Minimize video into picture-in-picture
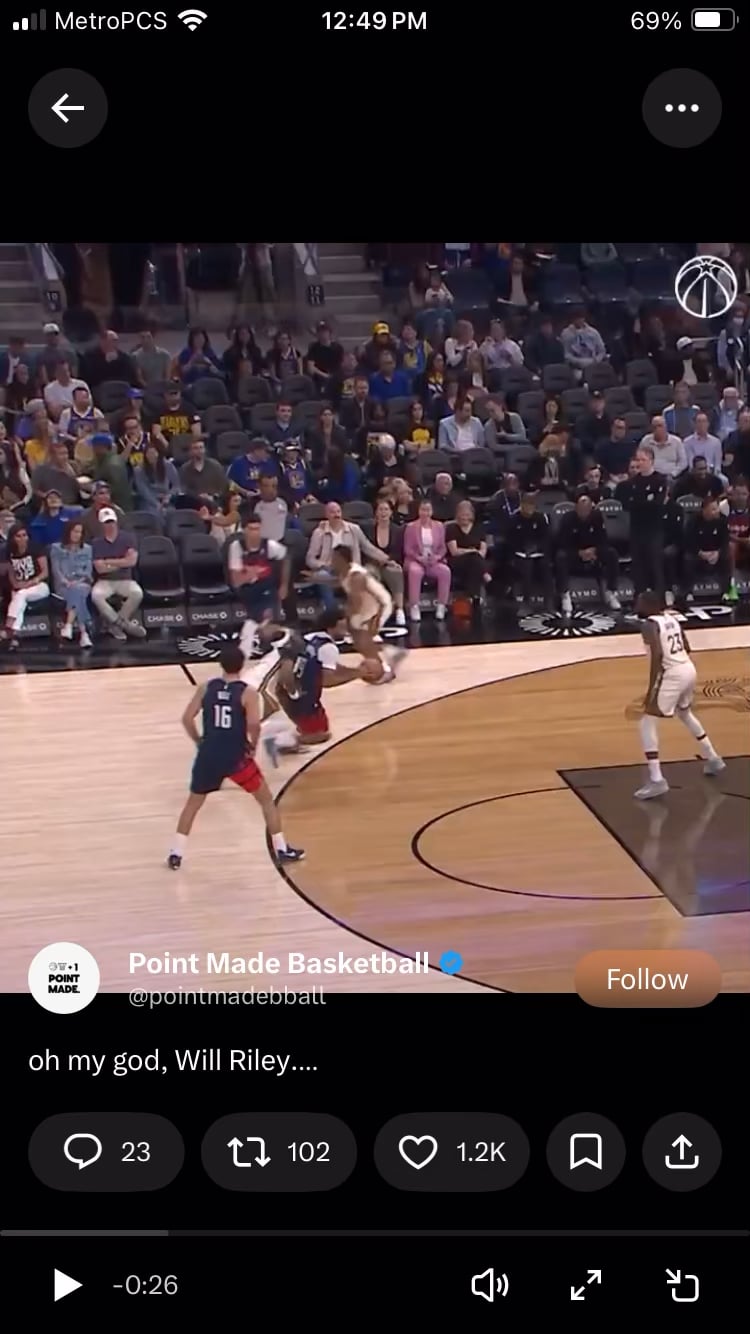The image size is (750, 1334). 682,1285
